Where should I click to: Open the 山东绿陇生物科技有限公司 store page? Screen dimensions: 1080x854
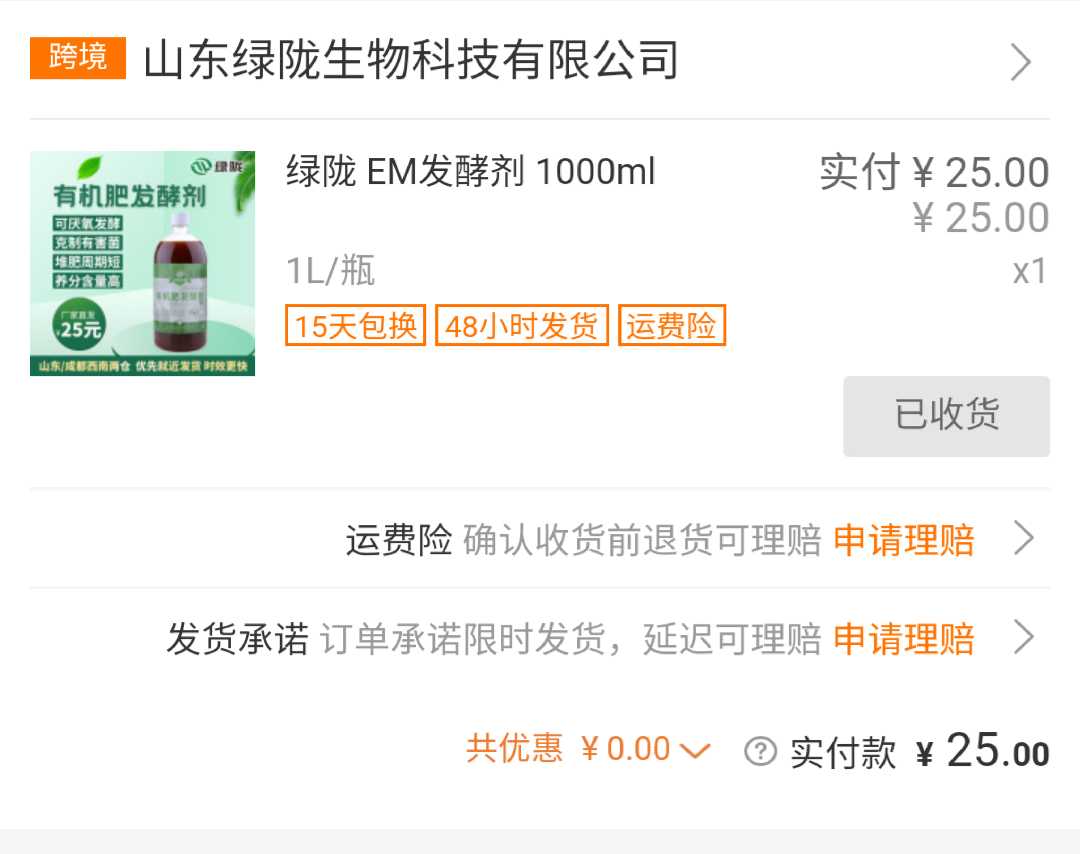[x=410, y=61]
